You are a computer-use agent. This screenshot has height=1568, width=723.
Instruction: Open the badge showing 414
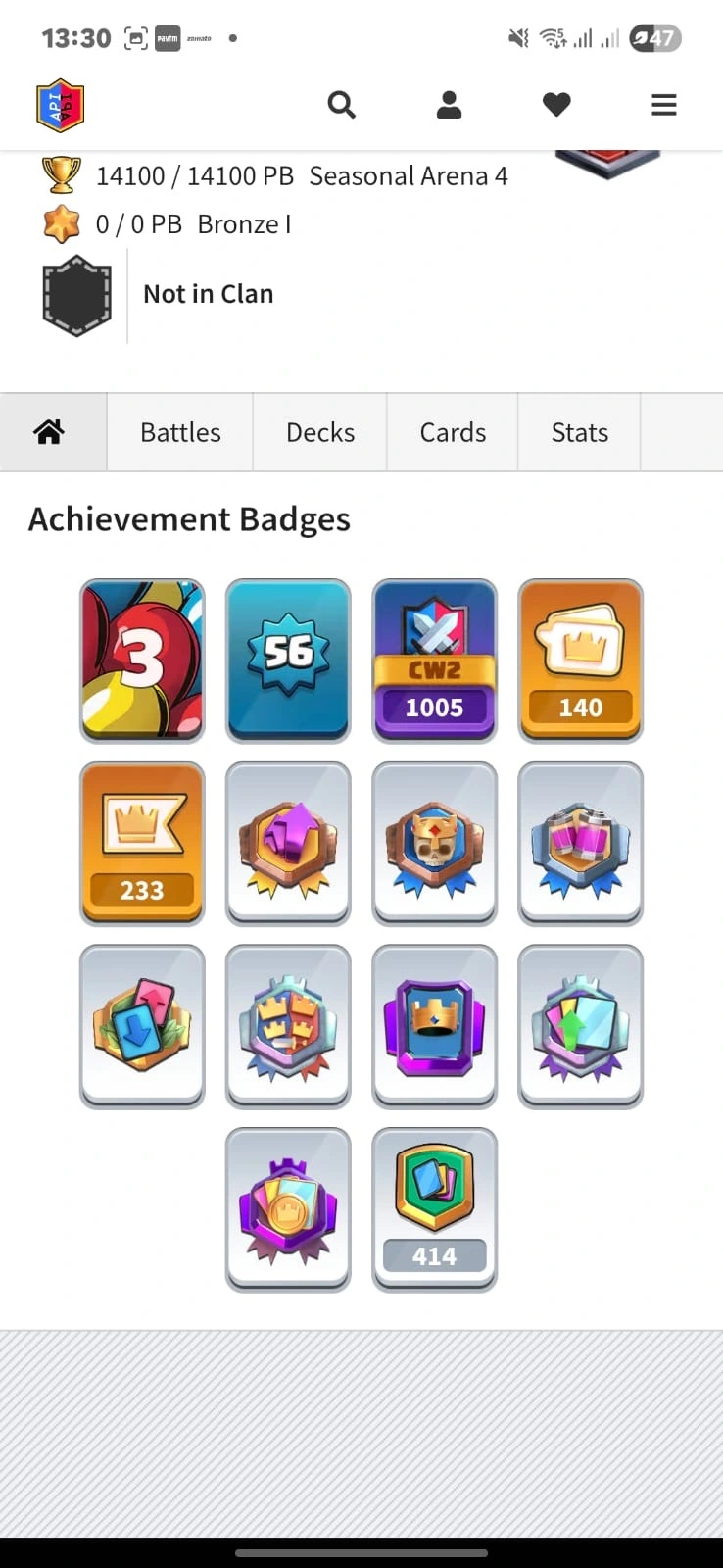point(434,1208)
